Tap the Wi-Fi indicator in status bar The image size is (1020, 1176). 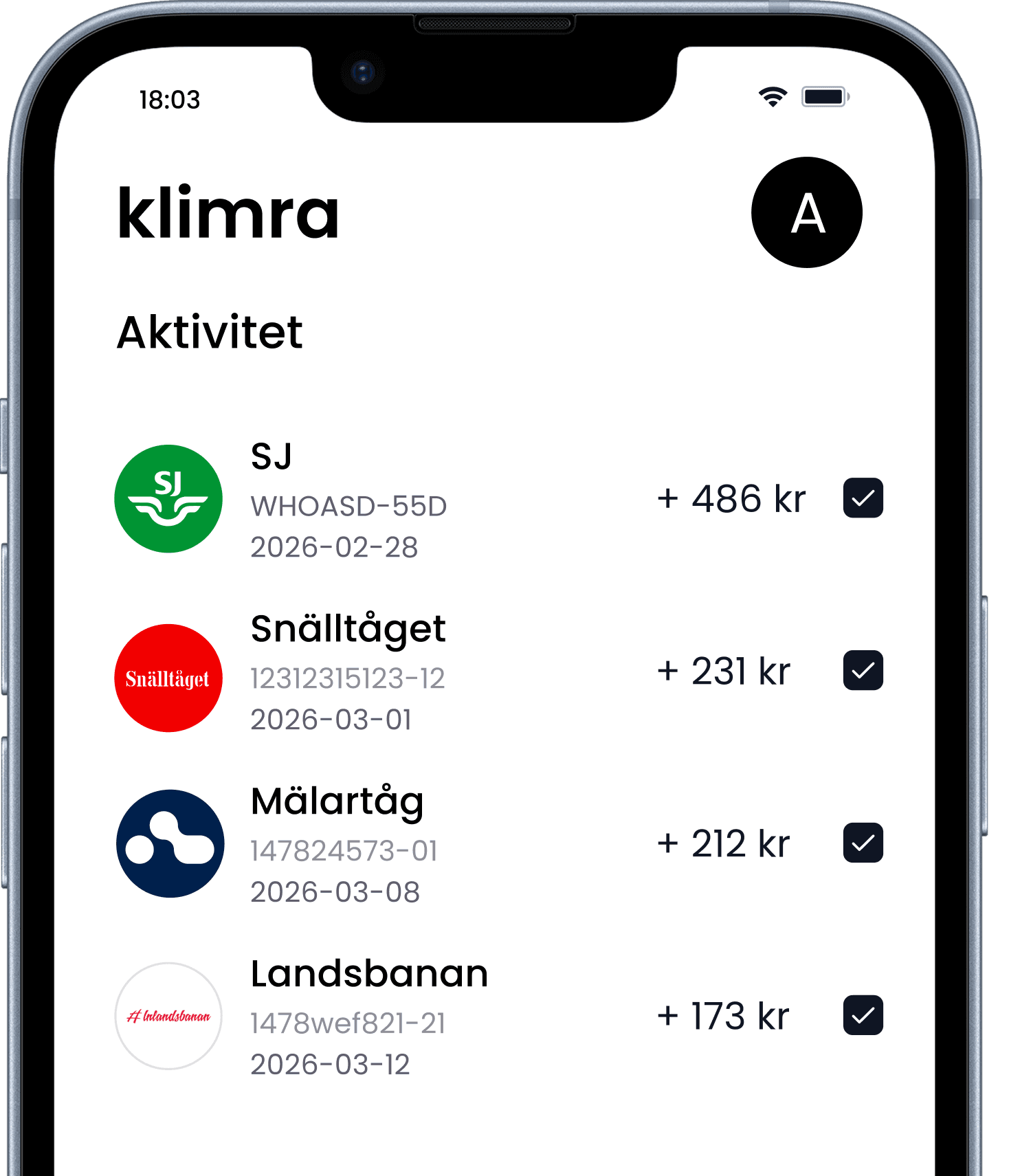coord(773,97)
